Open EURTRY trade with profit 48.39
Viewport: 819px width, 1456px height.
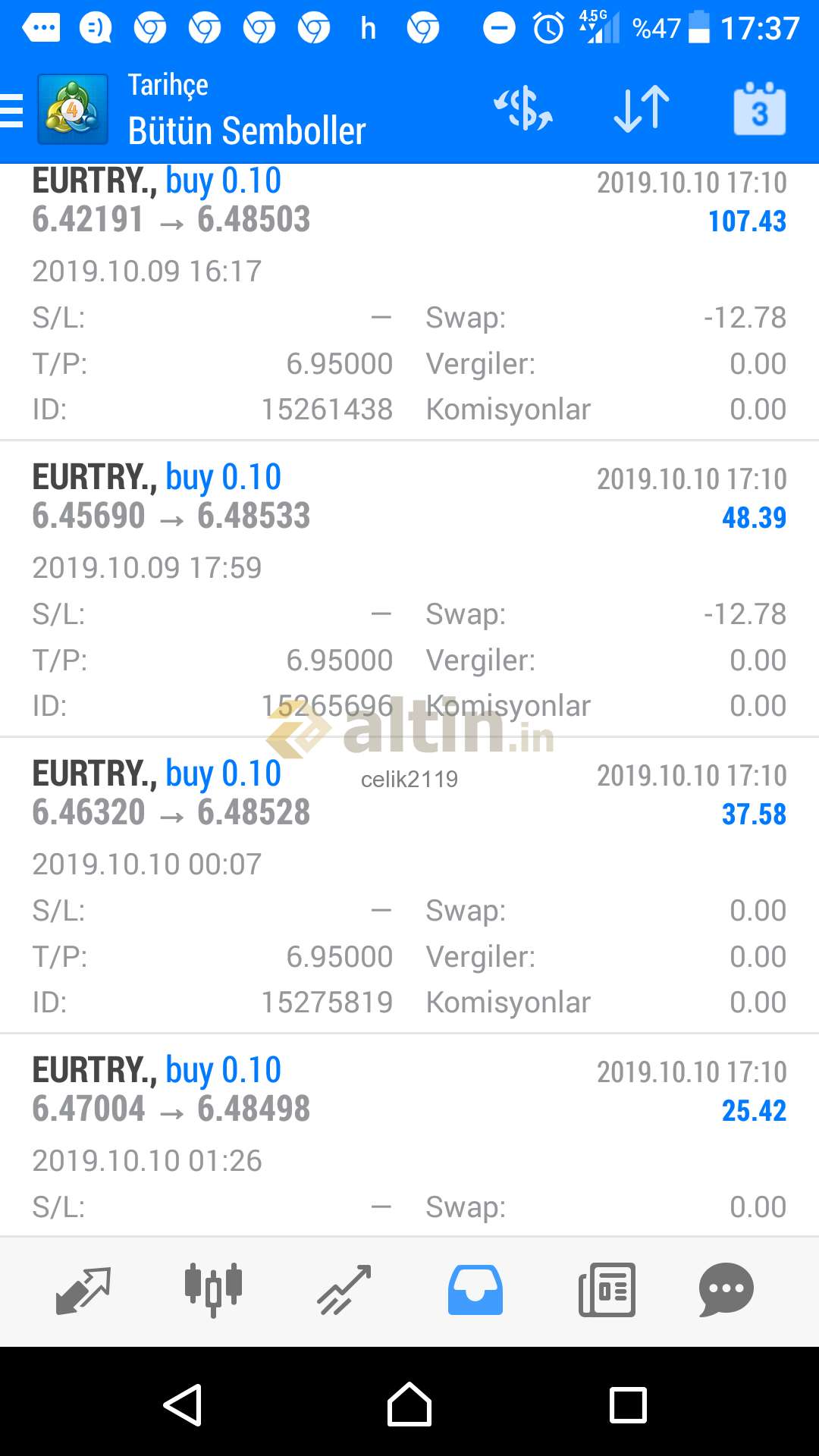409,589
